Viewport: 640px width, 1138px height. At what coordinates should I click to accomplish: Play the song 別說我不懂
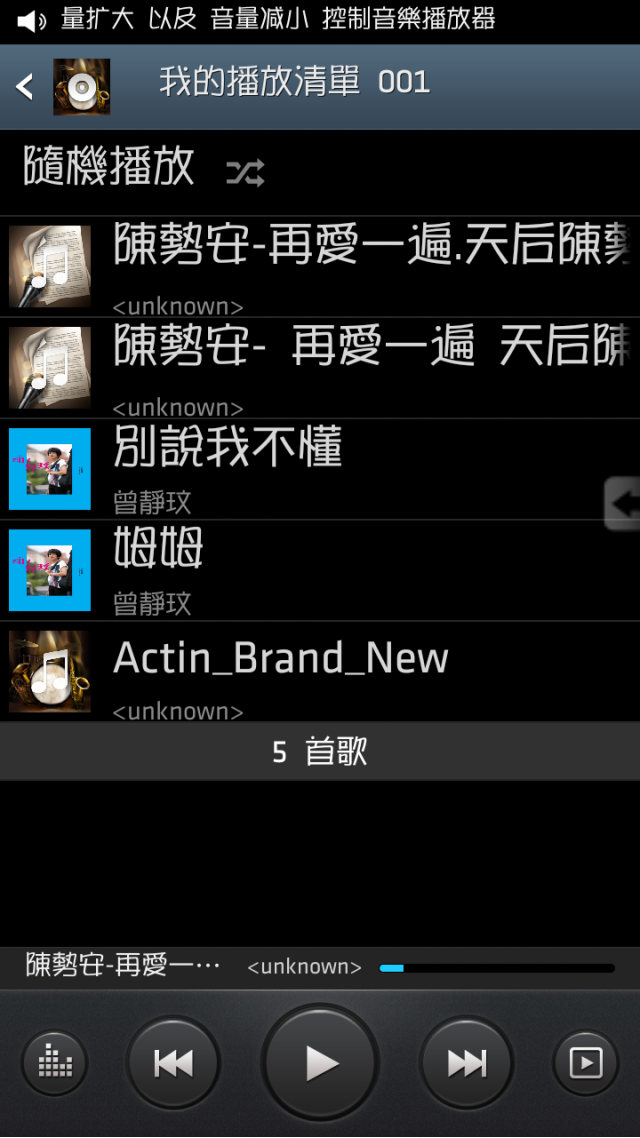tap(320, 469)
